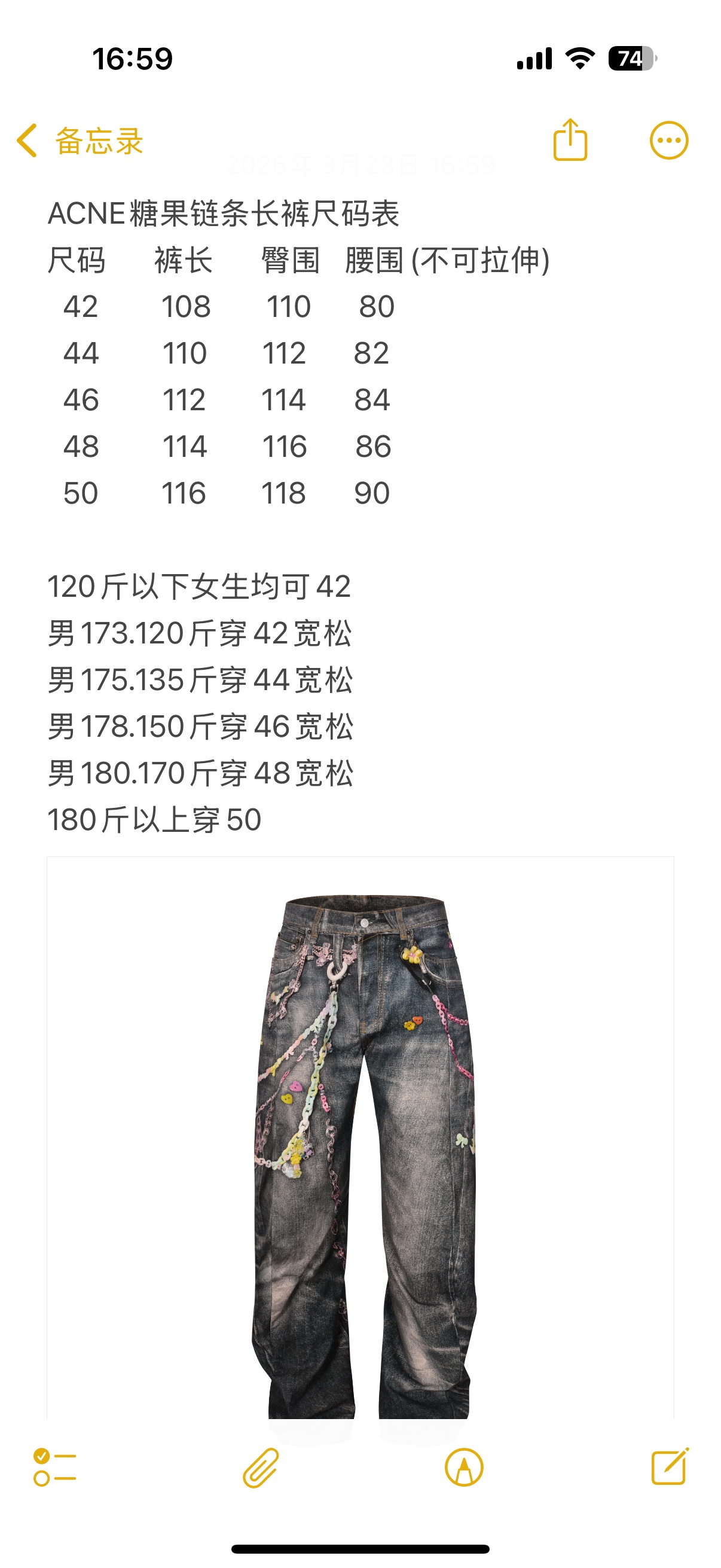
Task: Share this note
Action: tap(570, 141)
